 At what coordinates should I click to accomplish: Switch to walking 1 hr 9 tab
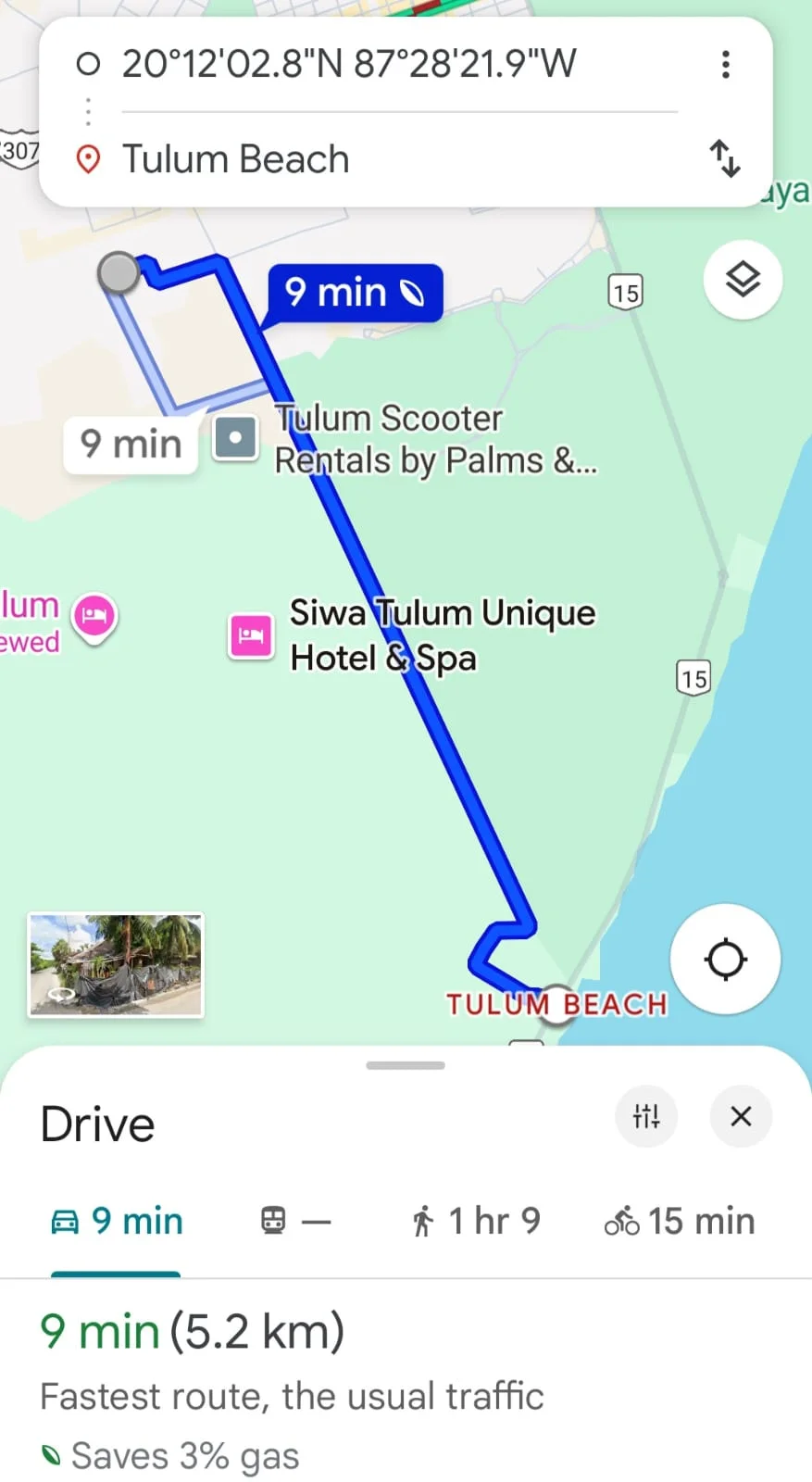(x=476, y=1221)
